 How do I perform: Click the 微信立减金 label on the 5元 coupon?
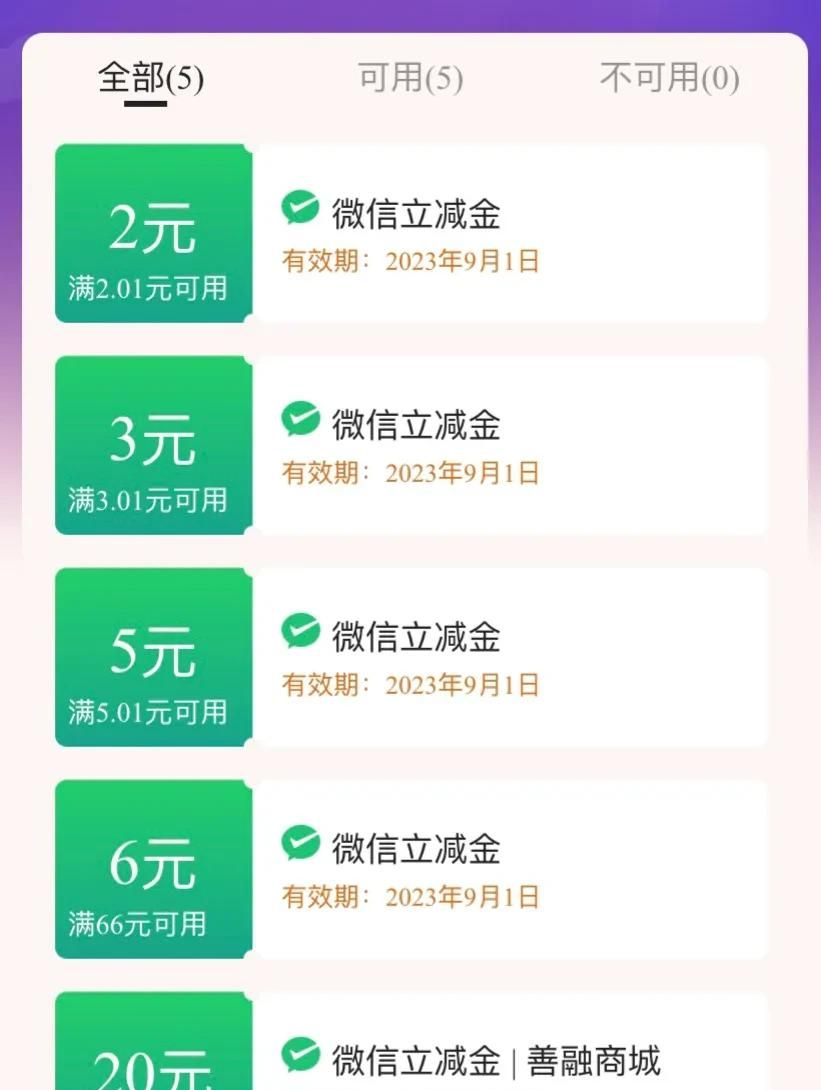coord(416,635)
